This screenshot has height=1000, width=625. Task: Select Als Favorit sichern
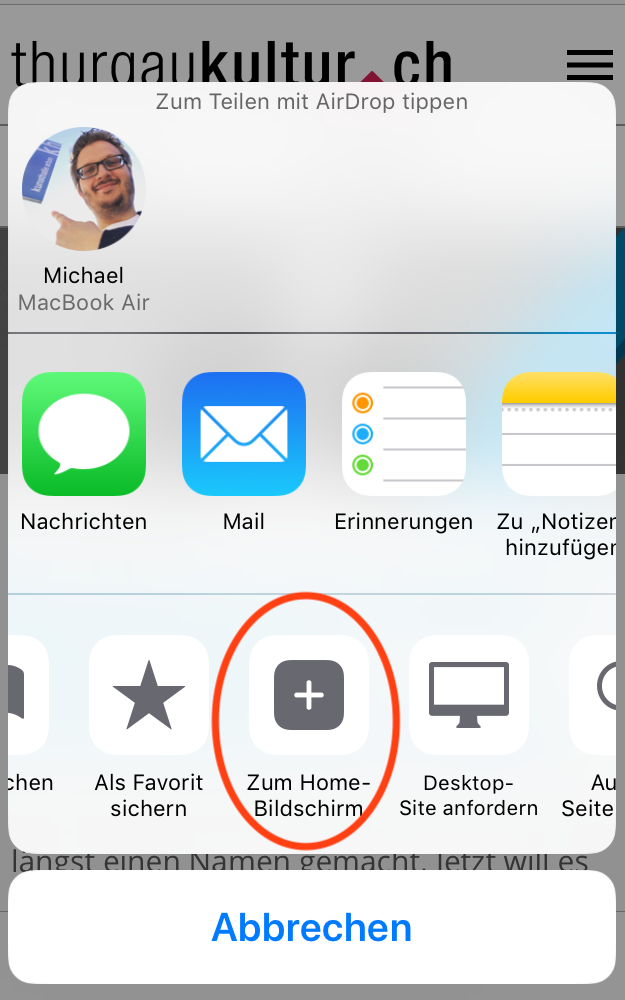(149, 695)
